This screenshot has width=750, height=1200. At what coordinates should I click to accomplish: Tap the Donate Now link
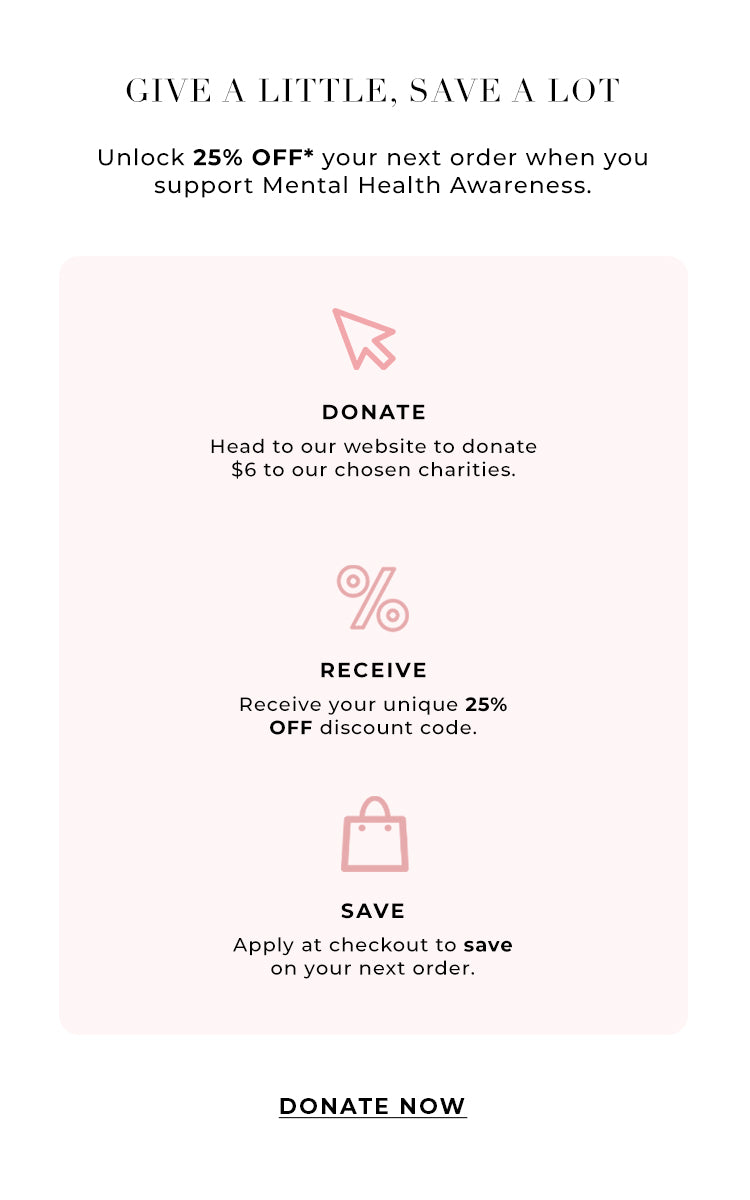(x=373, y=1106)
